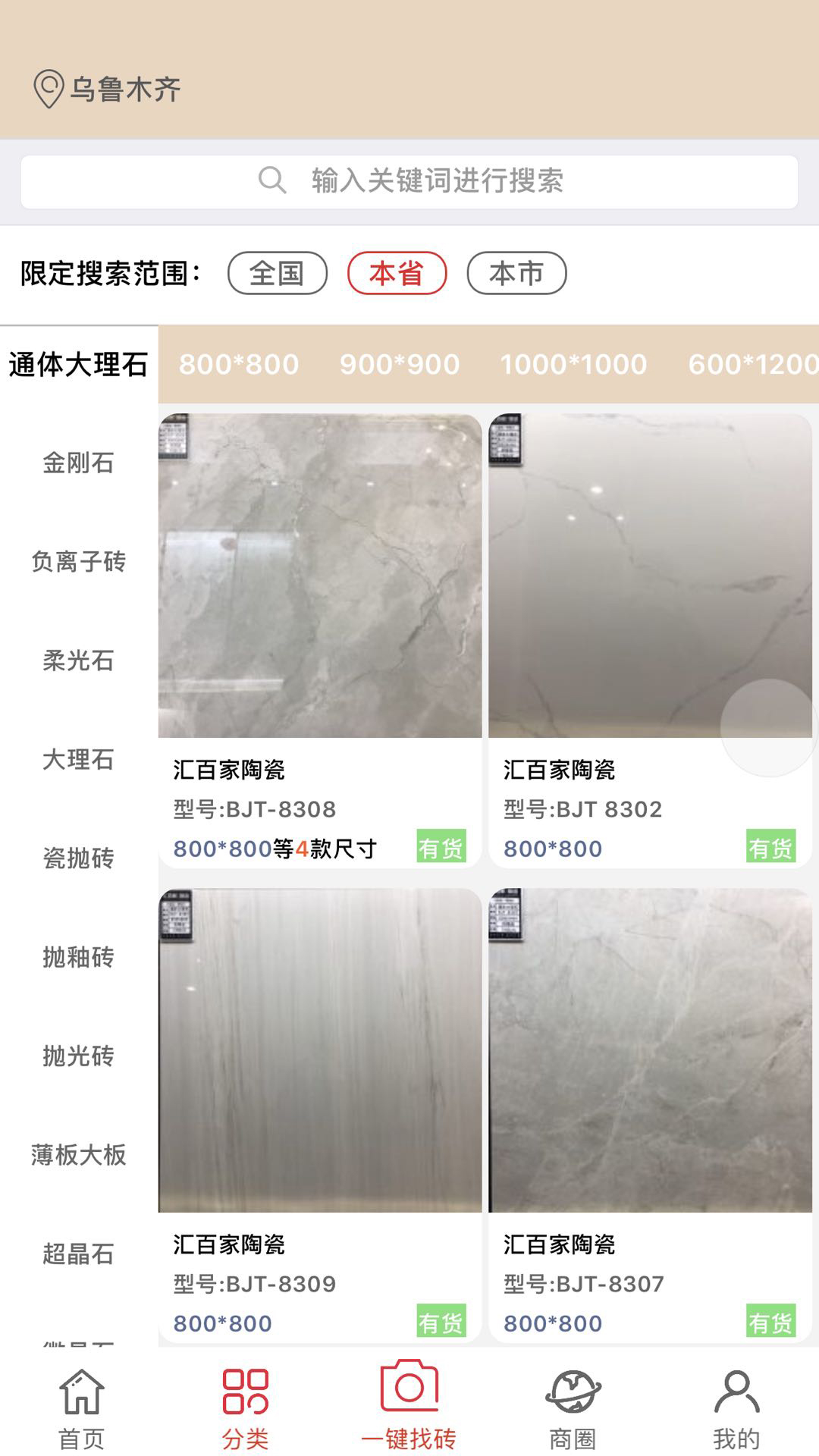The height and width of the screenshot is (1456, 819).
Task: Filter by the 900*900 size tab
Action: (400, 365)
